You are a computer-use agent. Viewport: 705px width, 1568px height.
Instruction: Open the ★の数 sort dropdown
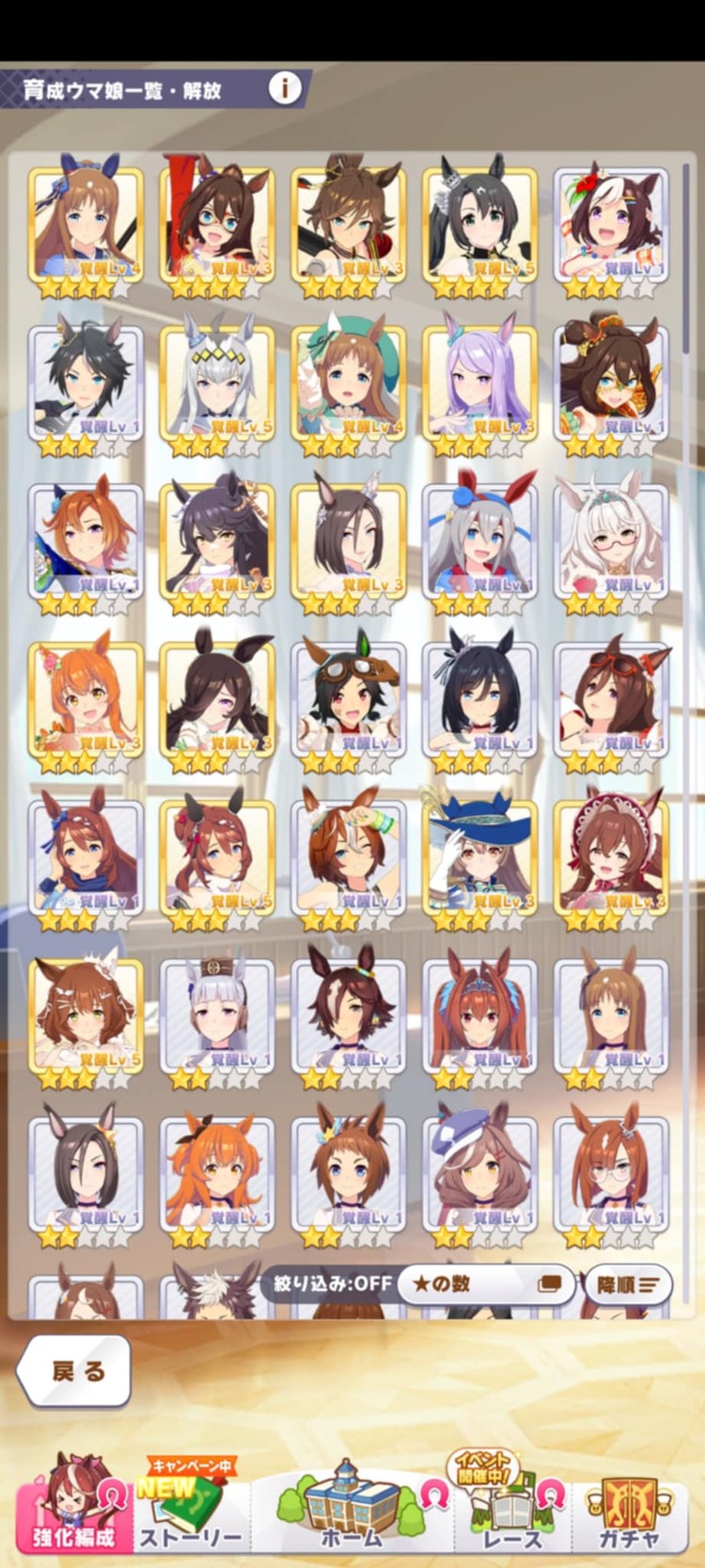tap(484, 1283)
